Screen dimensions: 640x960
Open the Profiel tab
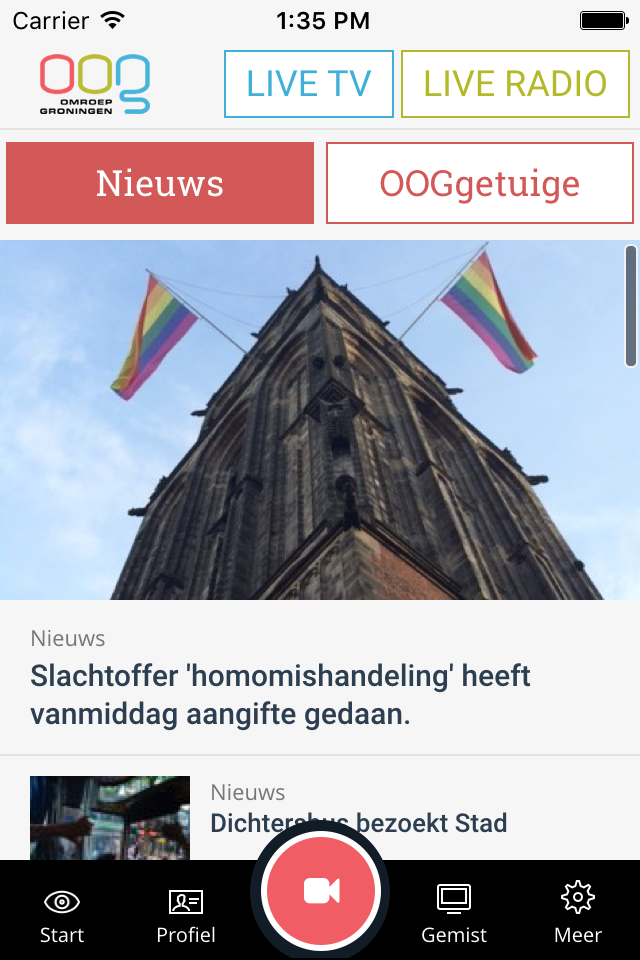pos(186,914)
